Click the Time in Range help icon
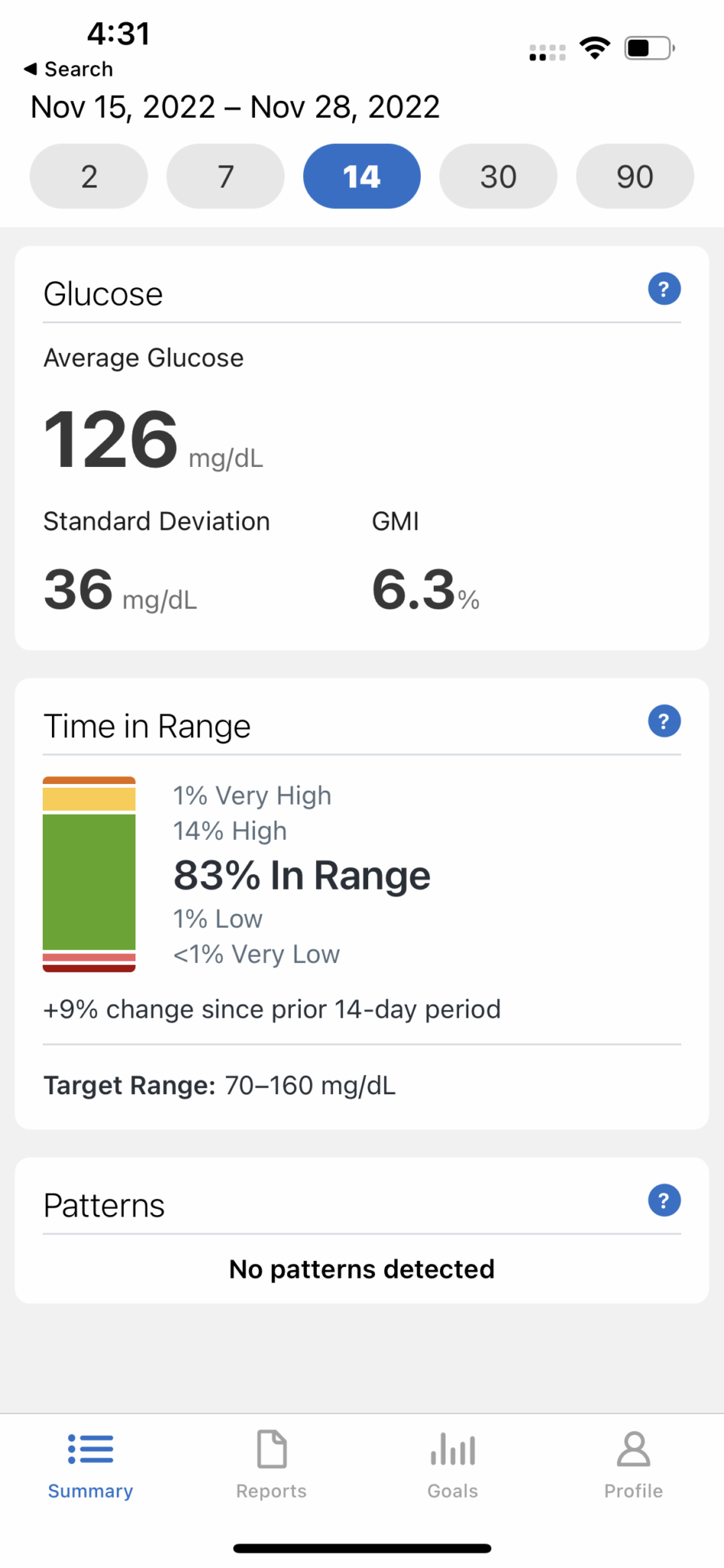This screenshot has width=724, height=1568. [x=664, y=720]
